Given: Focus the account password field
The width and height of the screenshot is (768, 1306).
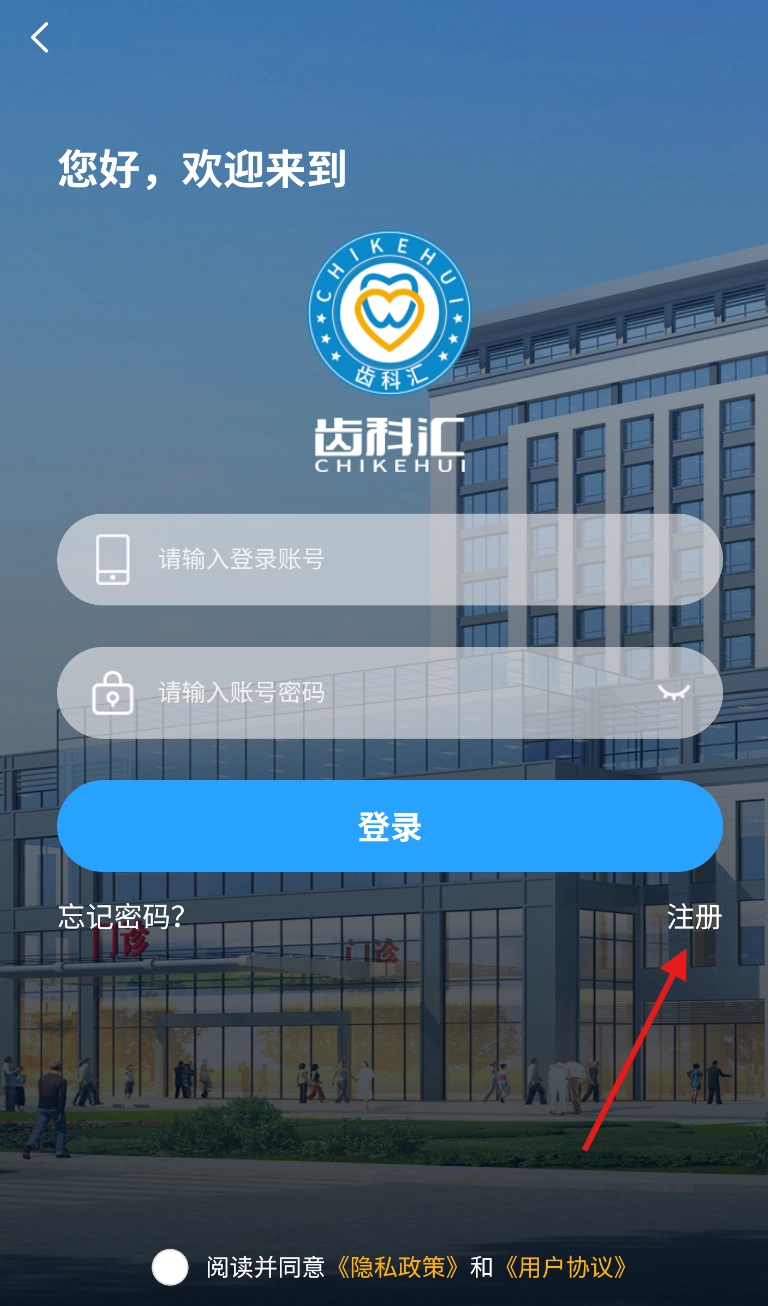Looking at the screenshot, I should (380, 692).
